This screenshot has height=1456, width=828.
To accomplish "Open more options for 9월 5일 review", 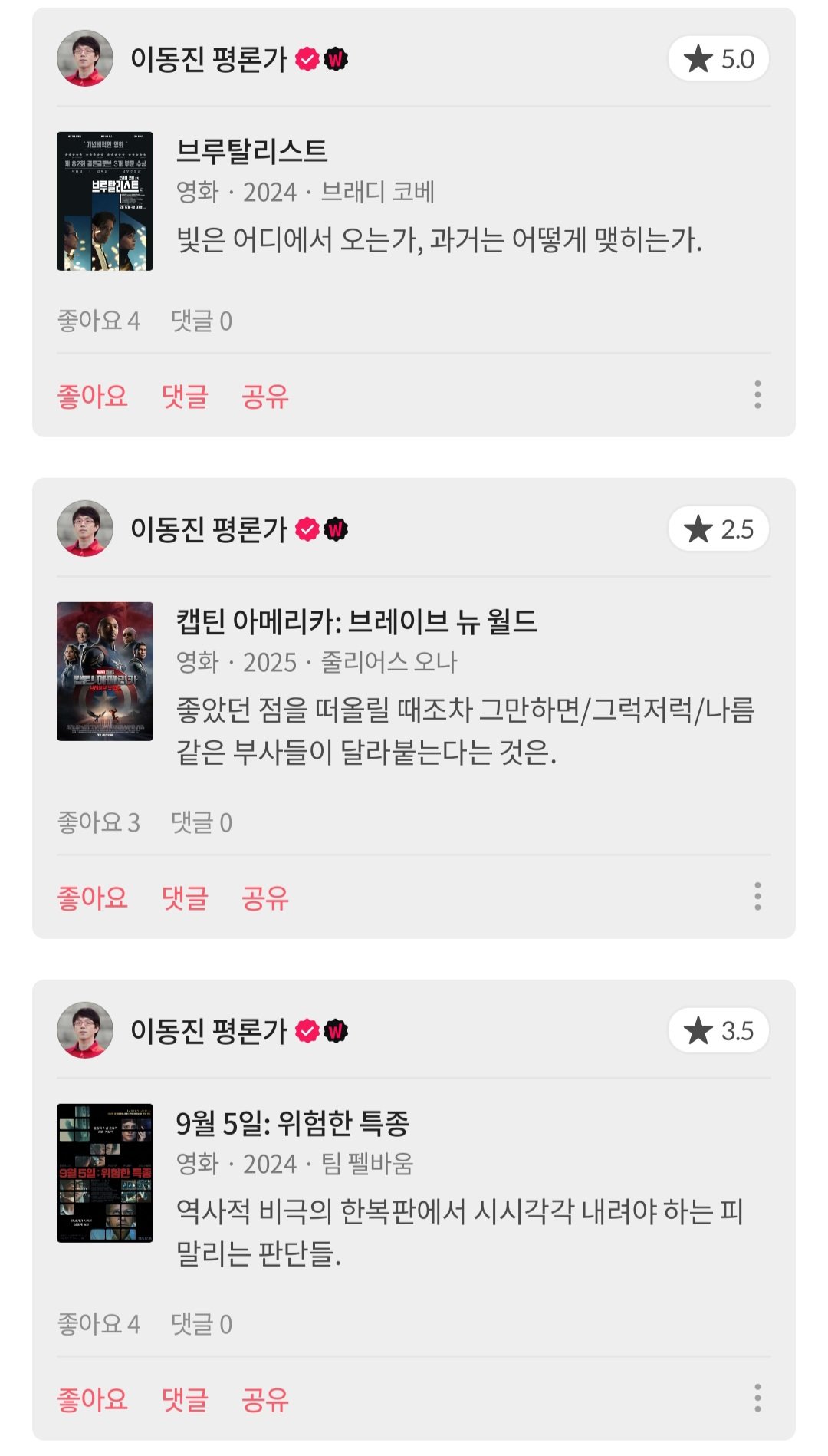I will point(757,1398).
